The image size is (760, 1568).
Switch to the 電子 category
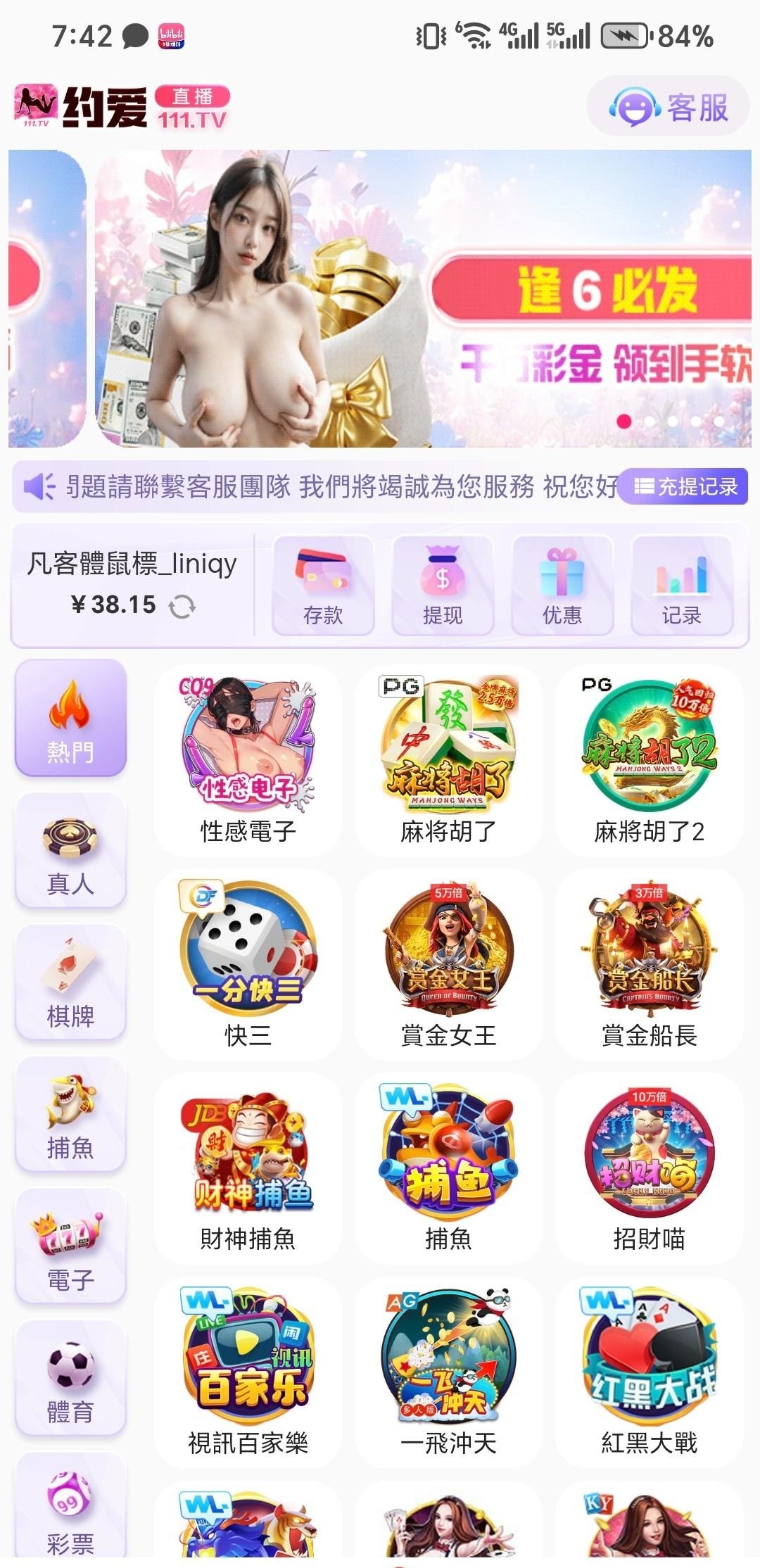70,1247
